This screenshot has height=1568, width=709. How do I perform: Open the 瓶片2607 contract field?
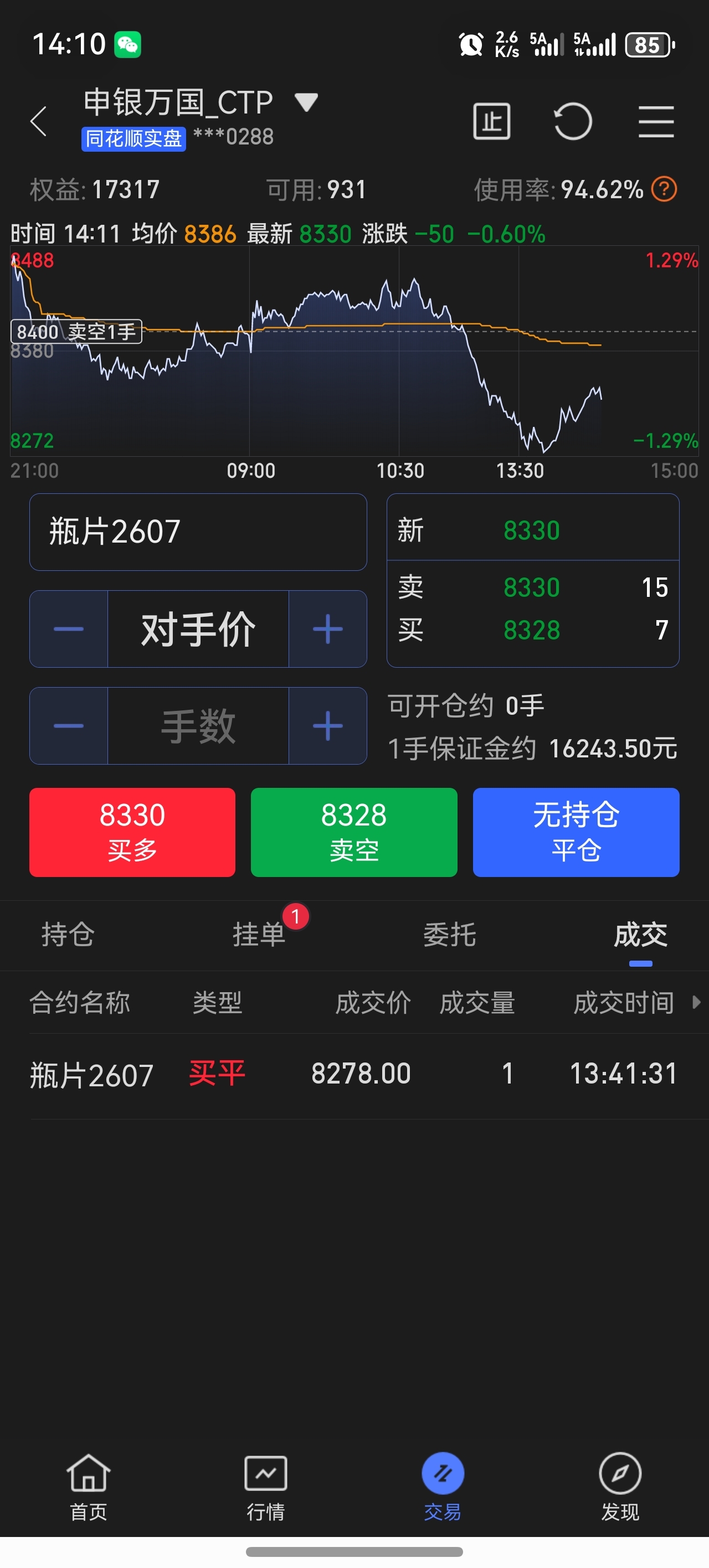[x=198, y=532]
